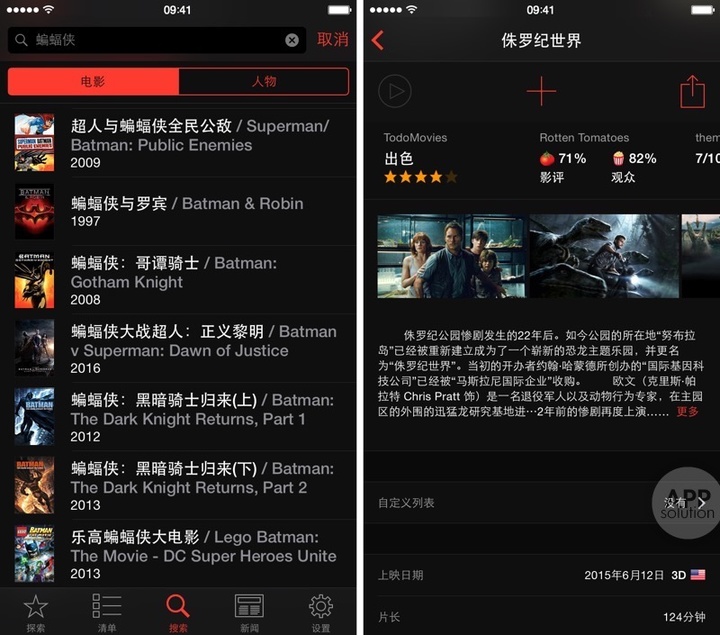Tap 取消 to cancel the search
Screen dimensions: 720x635
333,40
